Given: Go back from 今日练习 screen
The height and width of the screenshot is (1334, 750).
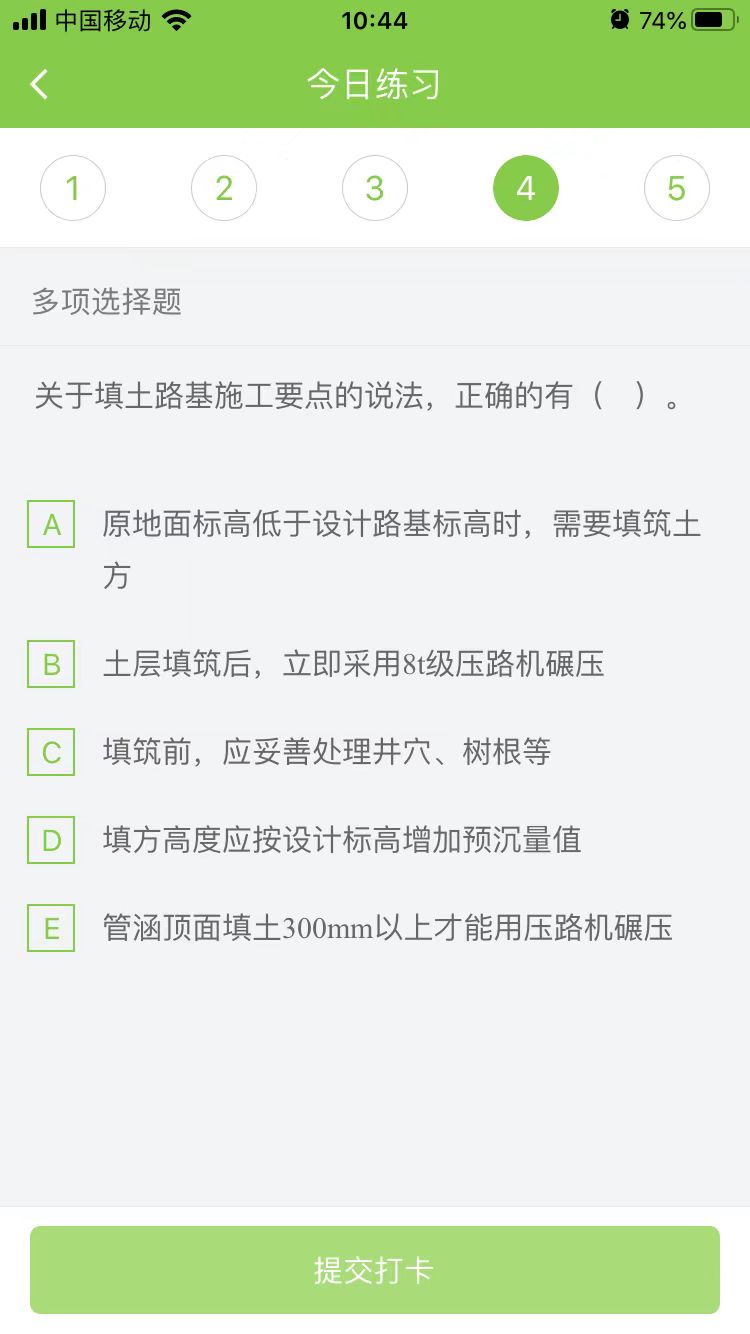Looking at the screenshot, I should (x=40, y=85).
